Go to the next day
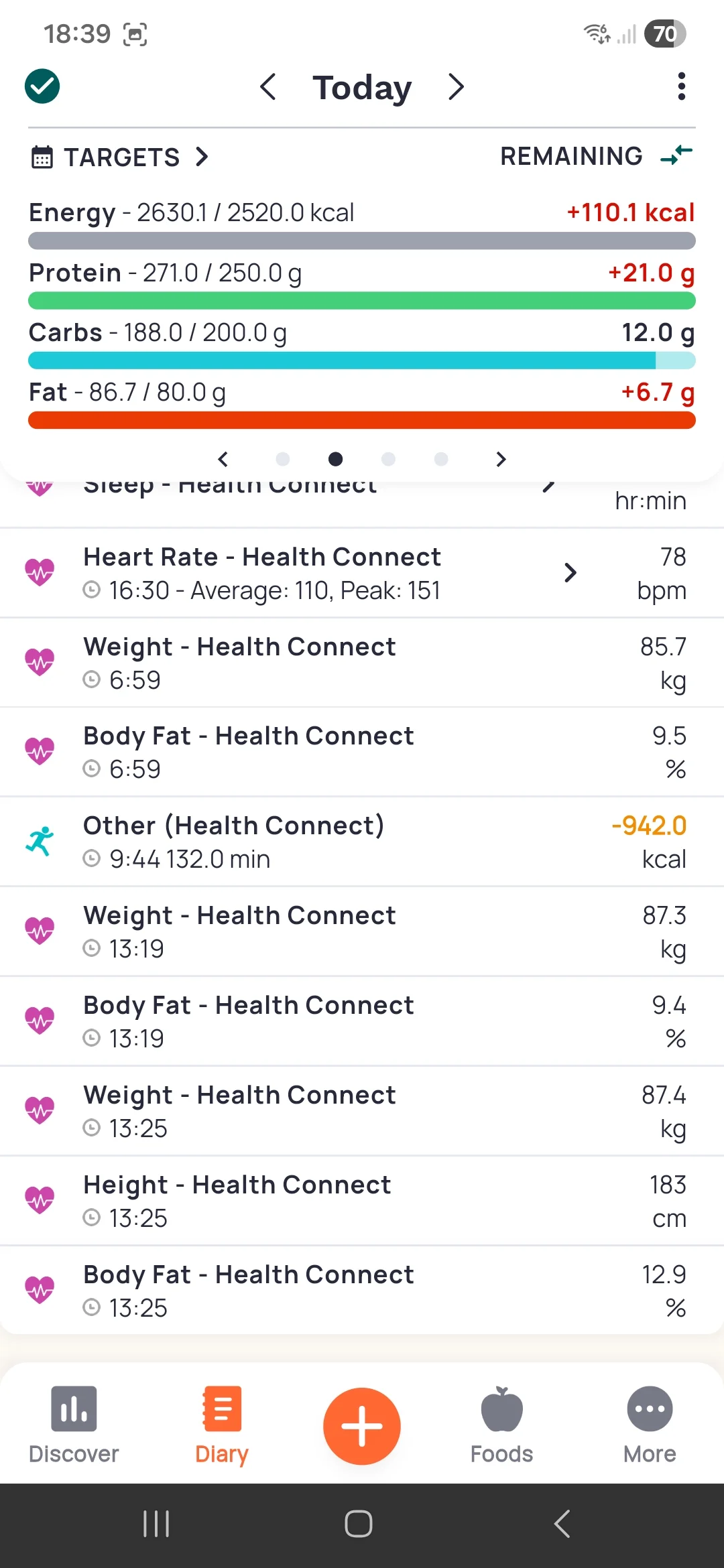This screenshot has height=1568, width=724. (x=456, y=87)
